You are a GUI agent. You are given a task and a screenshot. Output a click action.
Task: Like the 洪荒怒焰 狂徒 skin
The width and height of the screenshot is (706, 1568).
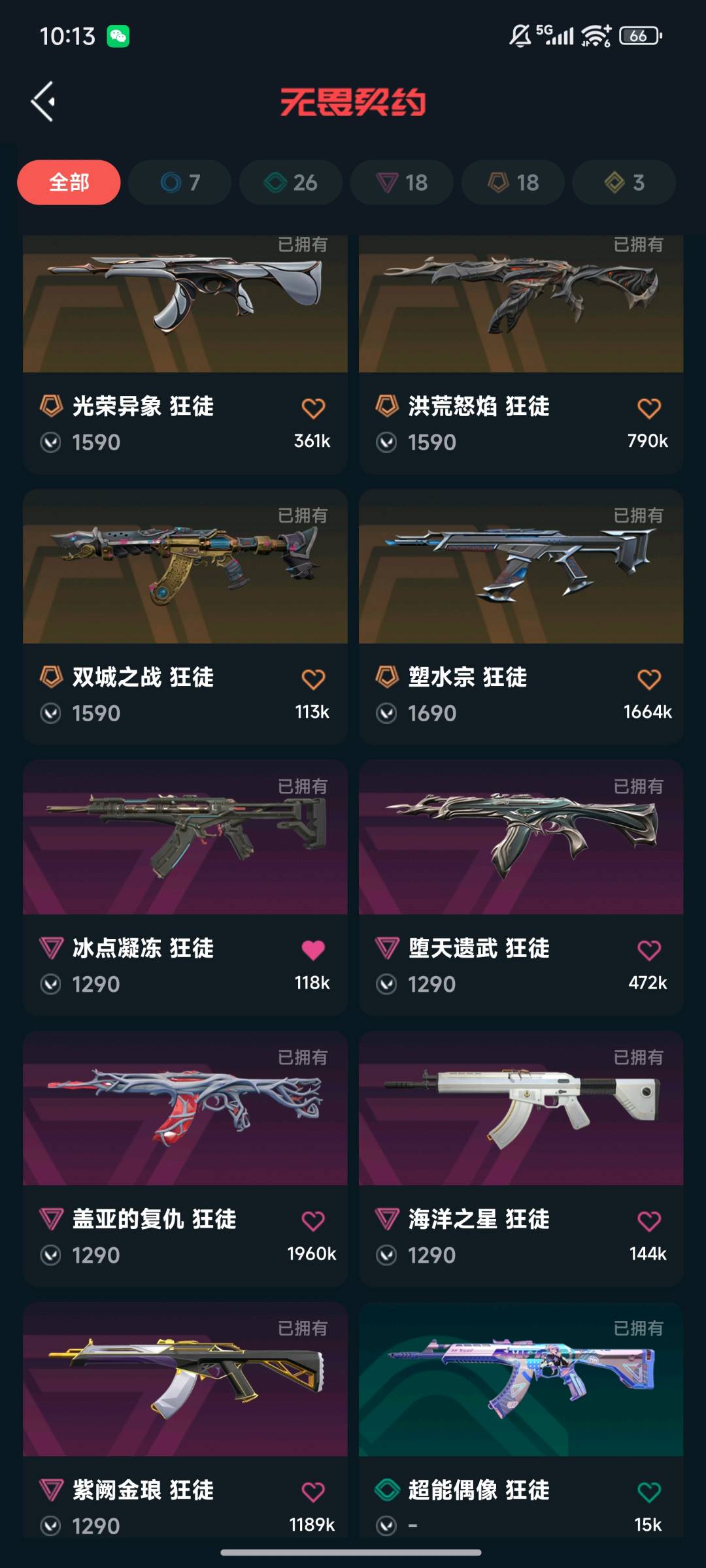[648, 408]
